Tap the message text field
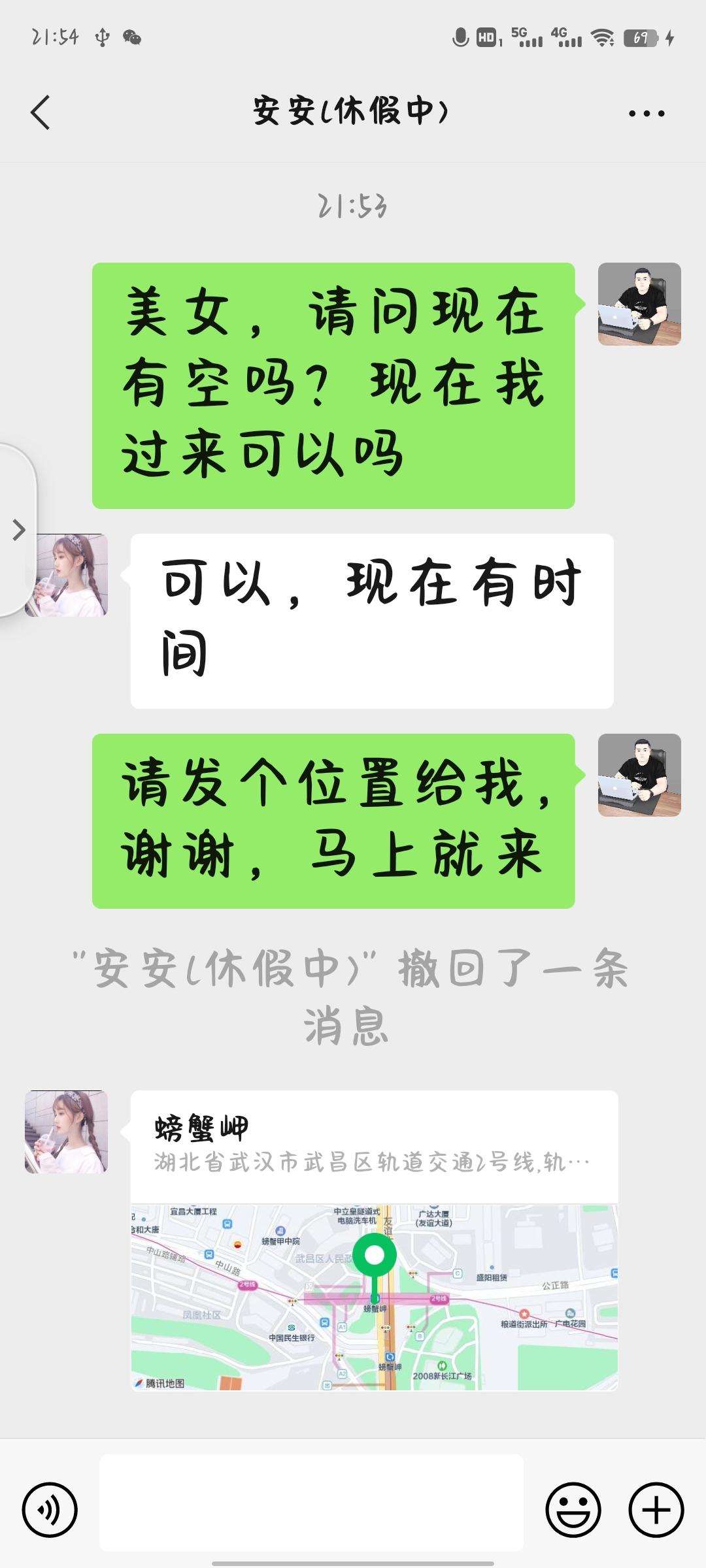The height and width of the screenshot is (1568, 706). [311, 1510]
